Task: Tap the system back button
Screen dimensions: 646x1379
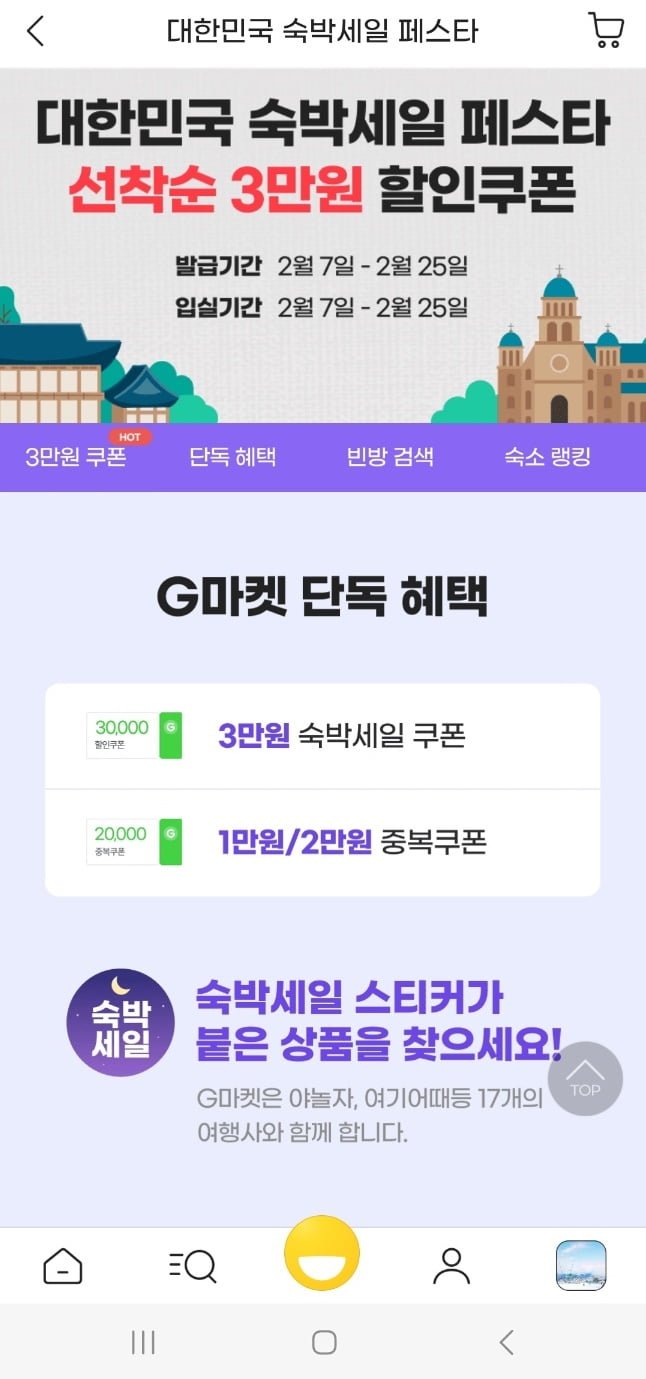Action: 506,1342
